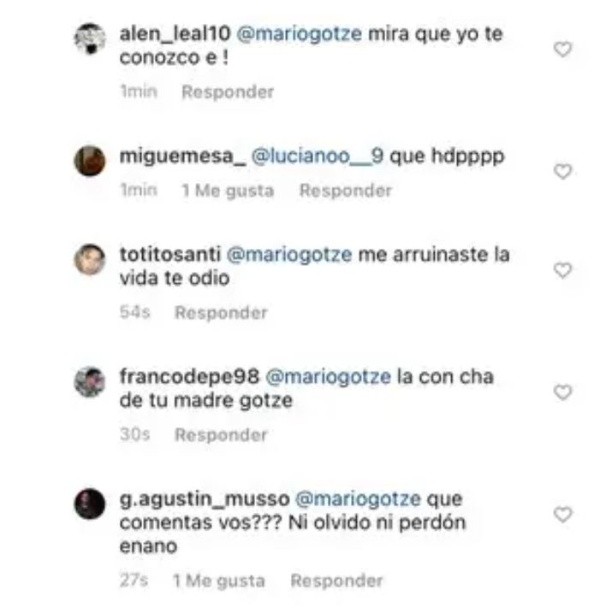600x613 pixels.
Task: Open francodepe98's username profile
Action: coord(189,377)
